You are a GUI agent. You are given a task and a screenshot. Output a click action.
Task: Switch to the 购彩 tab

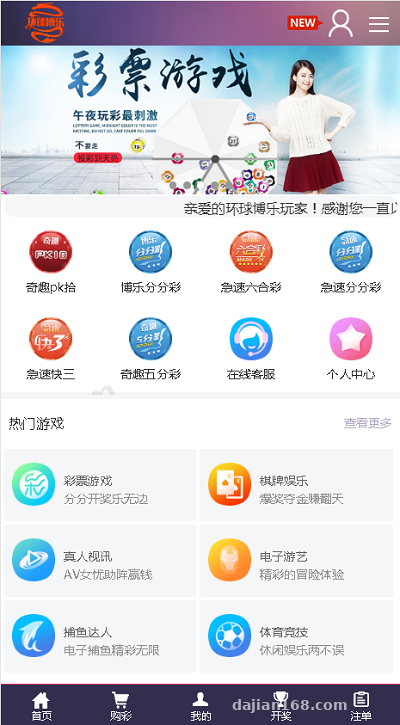pos(121,707)
